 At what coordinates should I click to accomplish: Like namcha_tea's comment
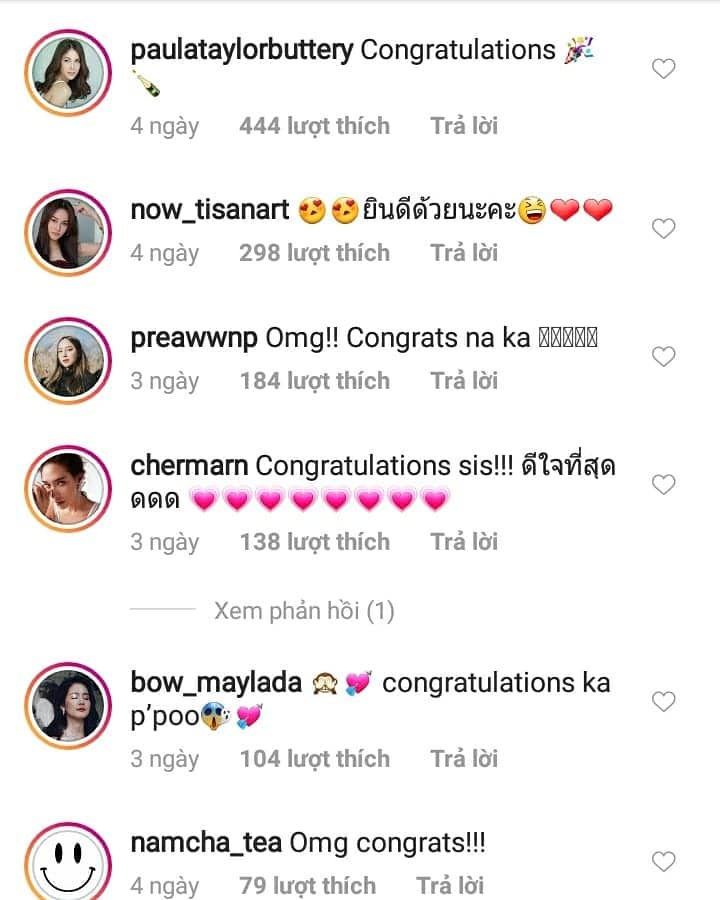[x=664, y=861]
